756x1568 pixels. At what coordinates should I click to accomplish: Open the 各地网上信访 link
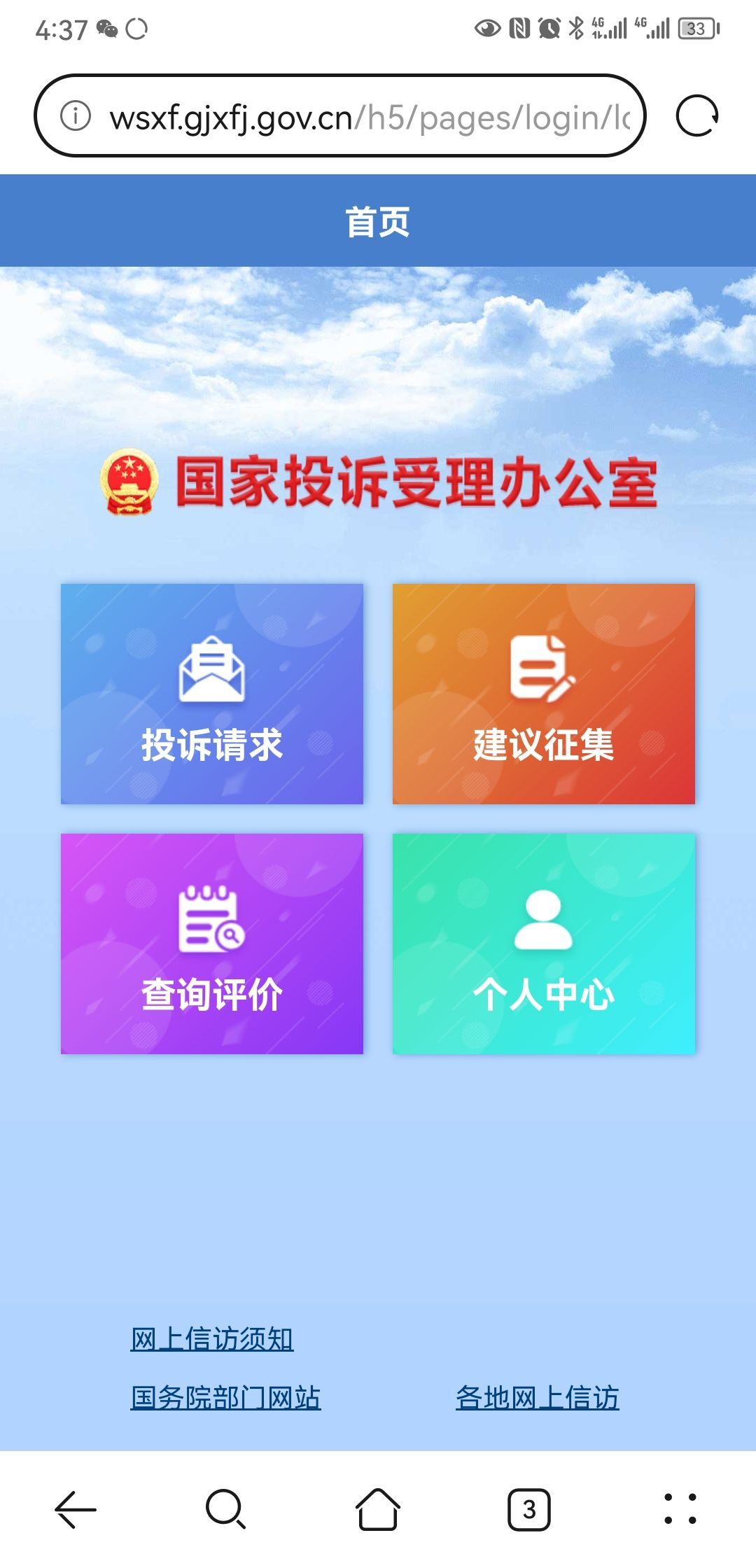538,1397
